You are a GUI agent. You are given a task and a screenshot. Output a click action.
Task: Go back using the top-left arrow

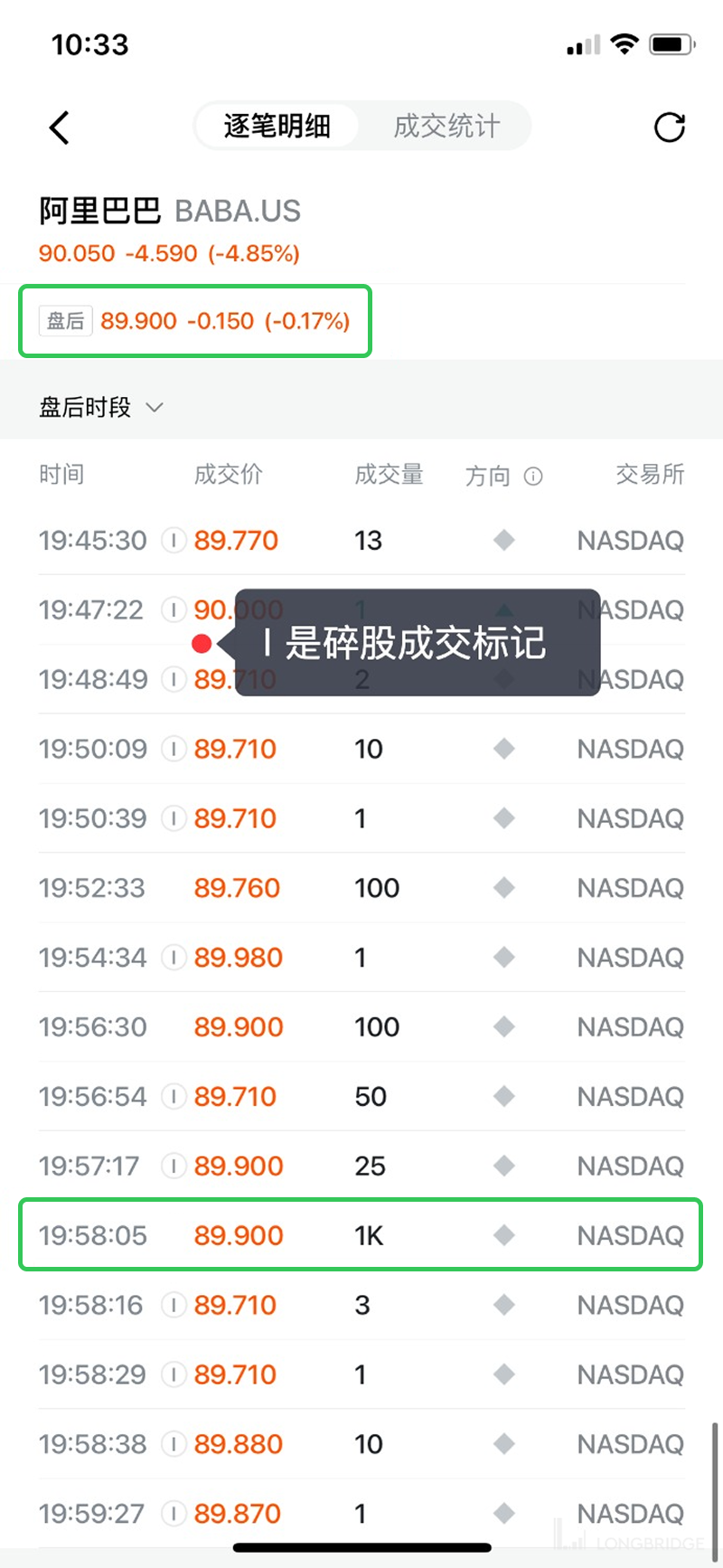coord(60,128)
